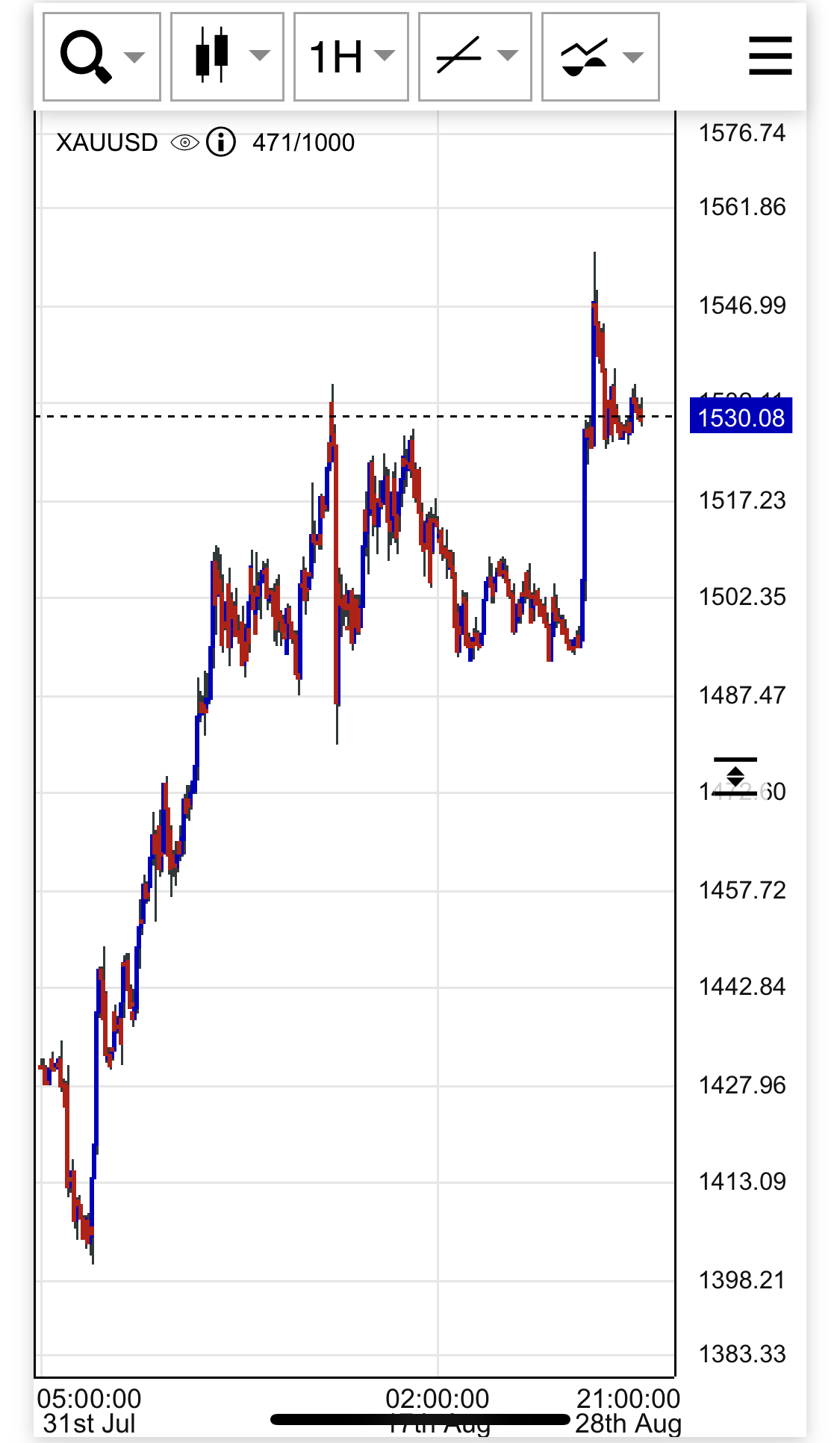Show XAUUSD info icon details
Screen dimensions: 840x1443
tap(221, 142)
